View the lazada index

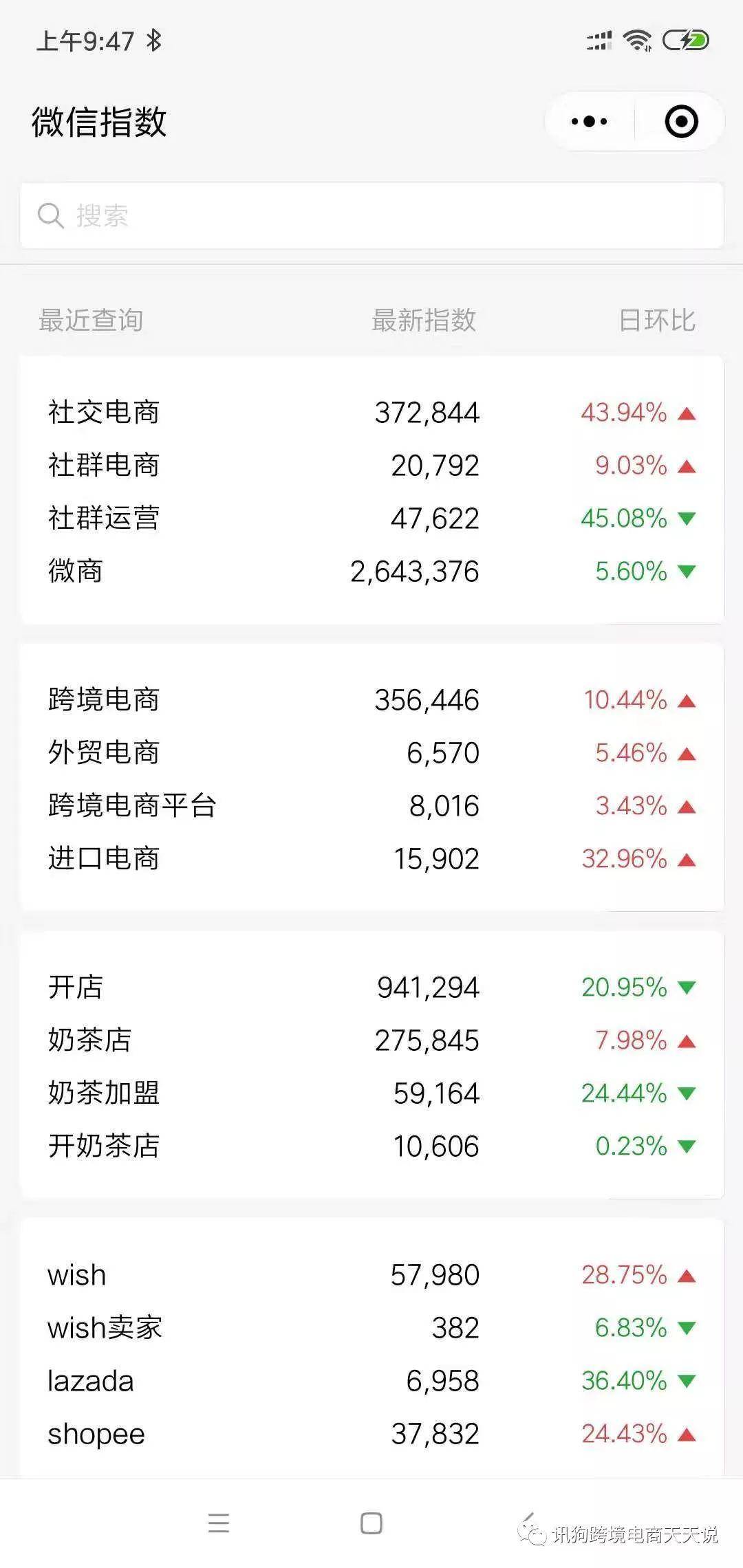pyautogui.click(x=371, y=1381)
